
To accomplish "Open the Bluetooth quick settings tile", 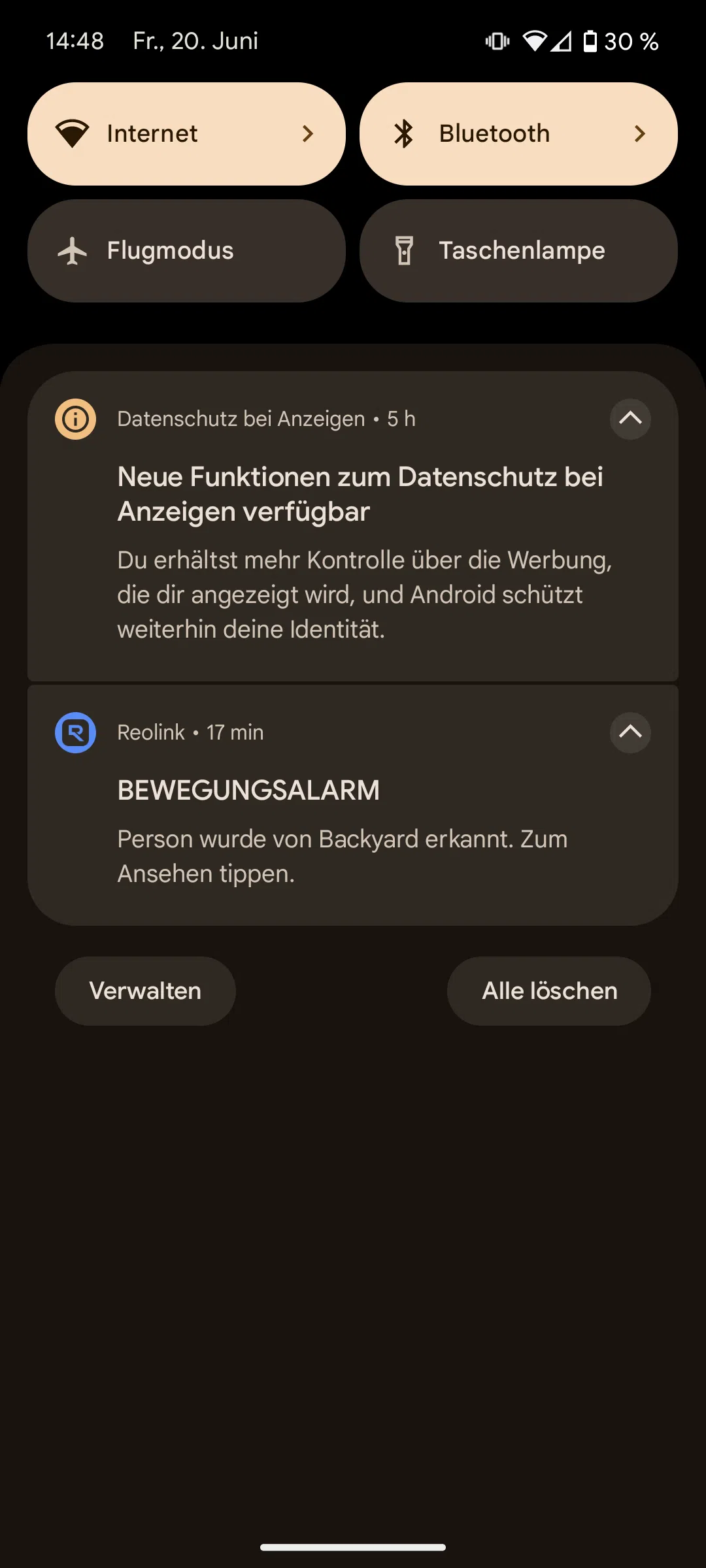I will tap(518, 134).
